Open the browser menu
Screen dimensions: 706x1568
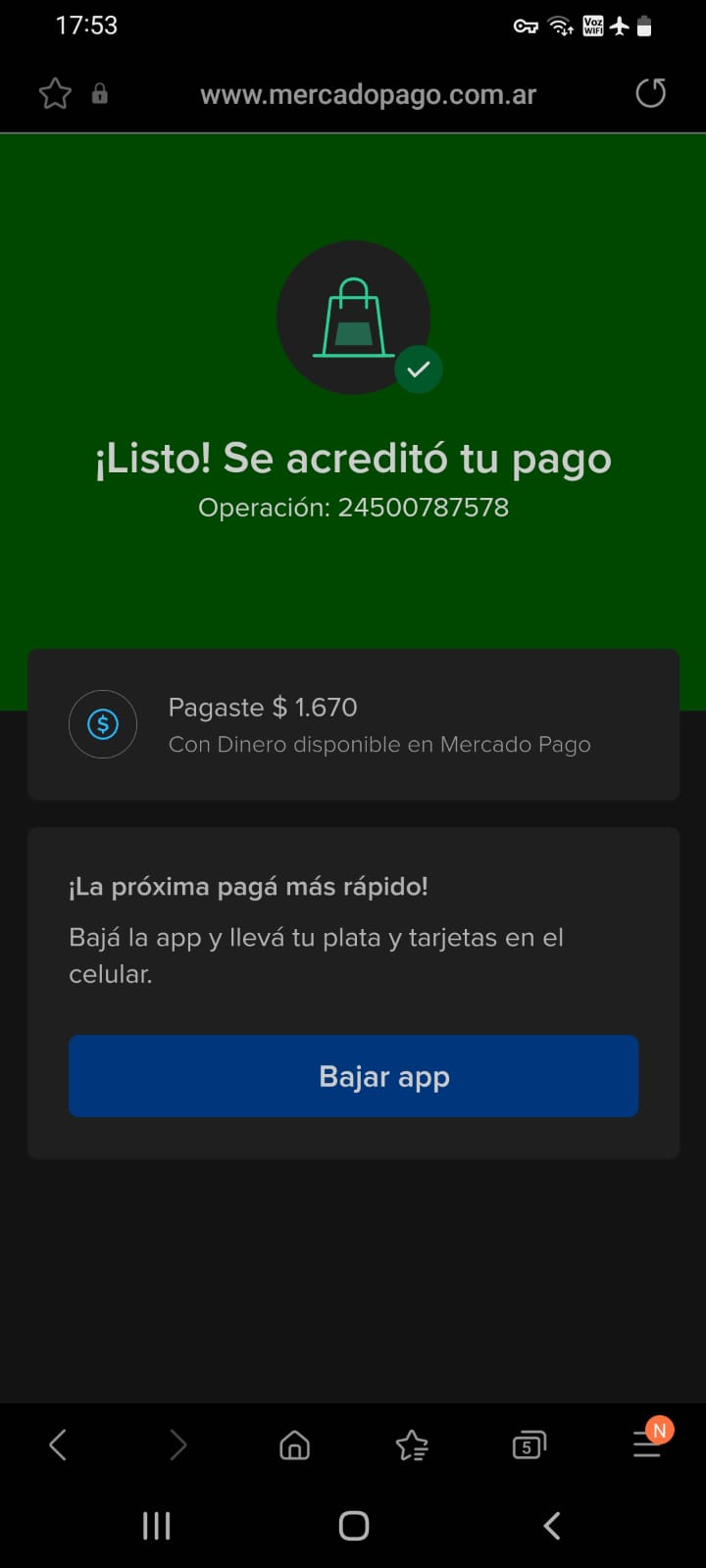[647, 1443]
